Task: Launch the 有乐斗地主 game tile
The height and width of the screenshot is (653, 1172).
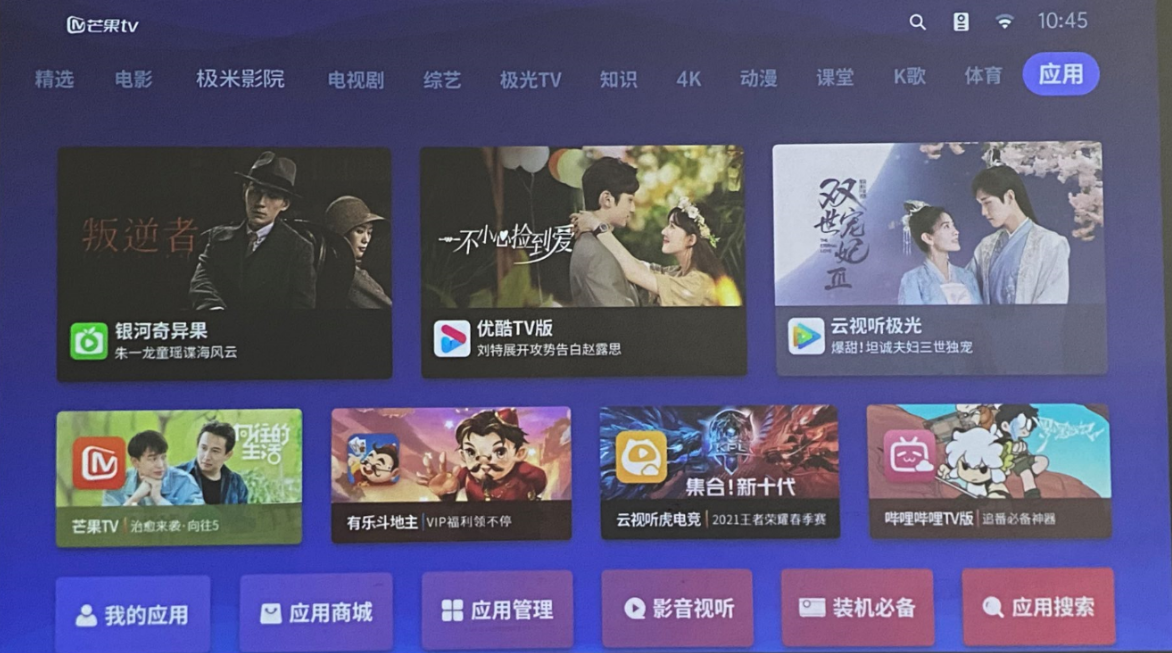Action: coord(451,474)
